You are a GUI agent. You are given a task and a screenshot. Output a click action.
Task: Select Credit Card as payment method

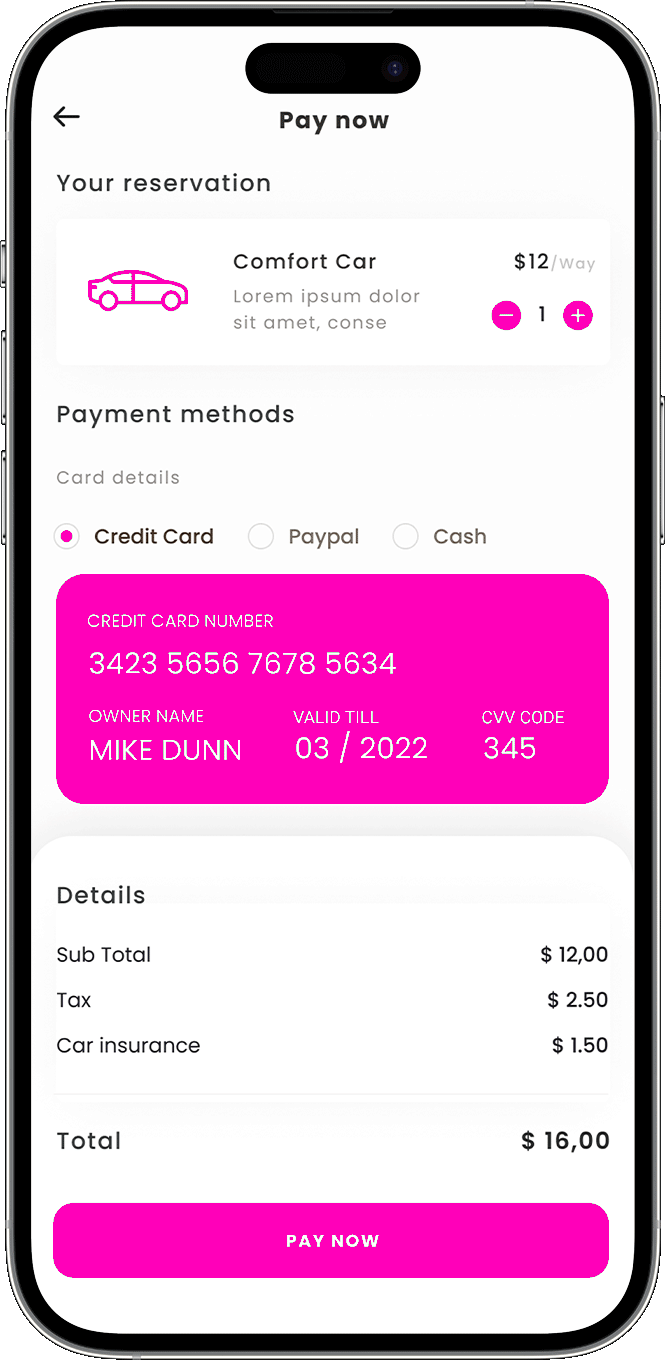pos(67,537)
